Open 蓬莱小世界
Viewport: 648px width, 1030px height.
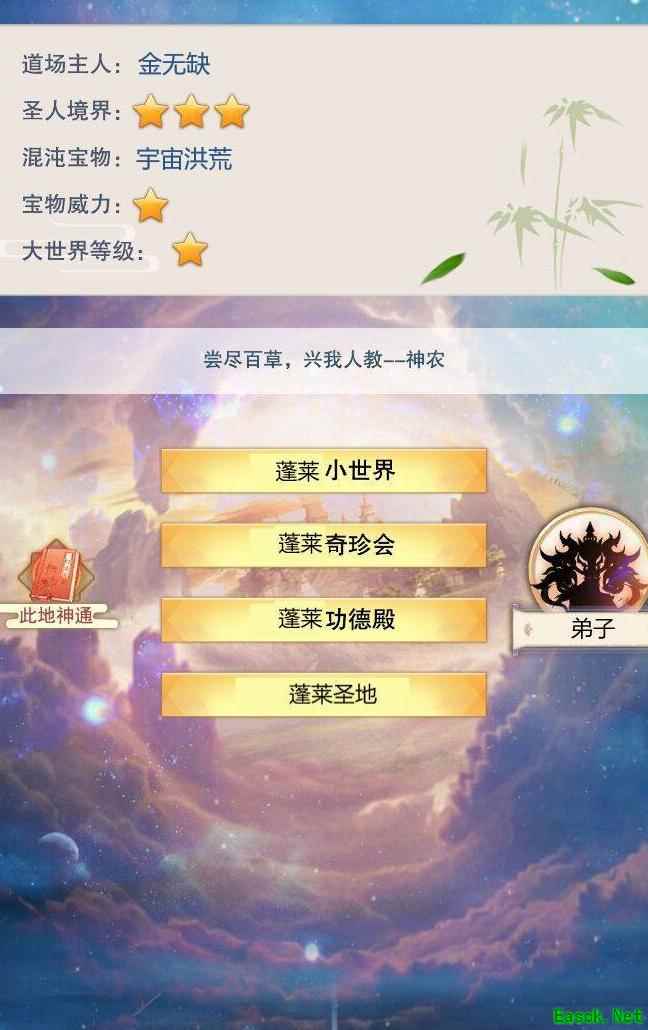pyautogui.click(x=324, y=471)
